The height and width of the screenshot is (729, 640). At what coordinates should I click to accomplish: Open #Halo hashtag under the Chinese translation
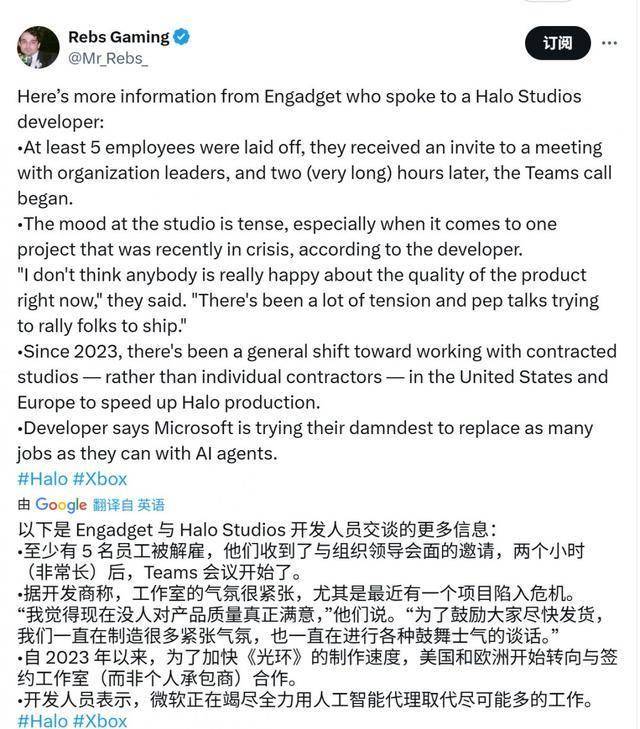42,720
